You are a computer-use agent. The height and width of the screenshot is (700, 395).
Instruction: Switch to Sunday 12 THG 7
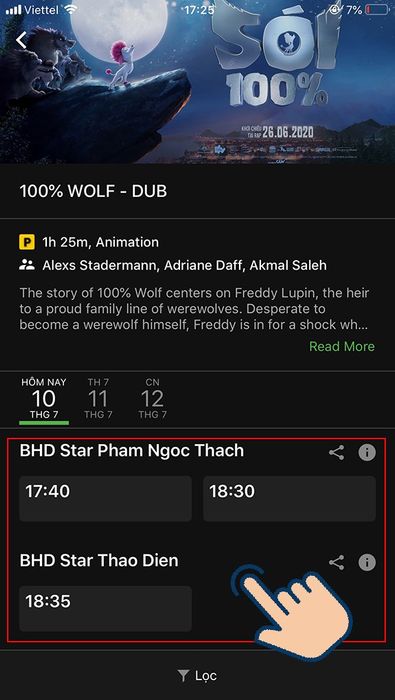pyautogui.click(x=152, y=399)
